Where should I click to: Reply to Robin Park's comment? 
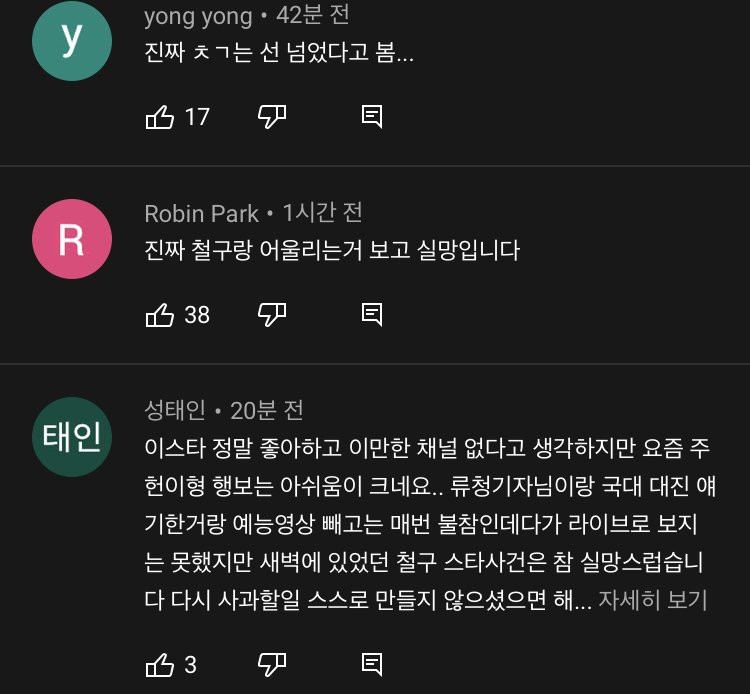(x=372, y=315)
